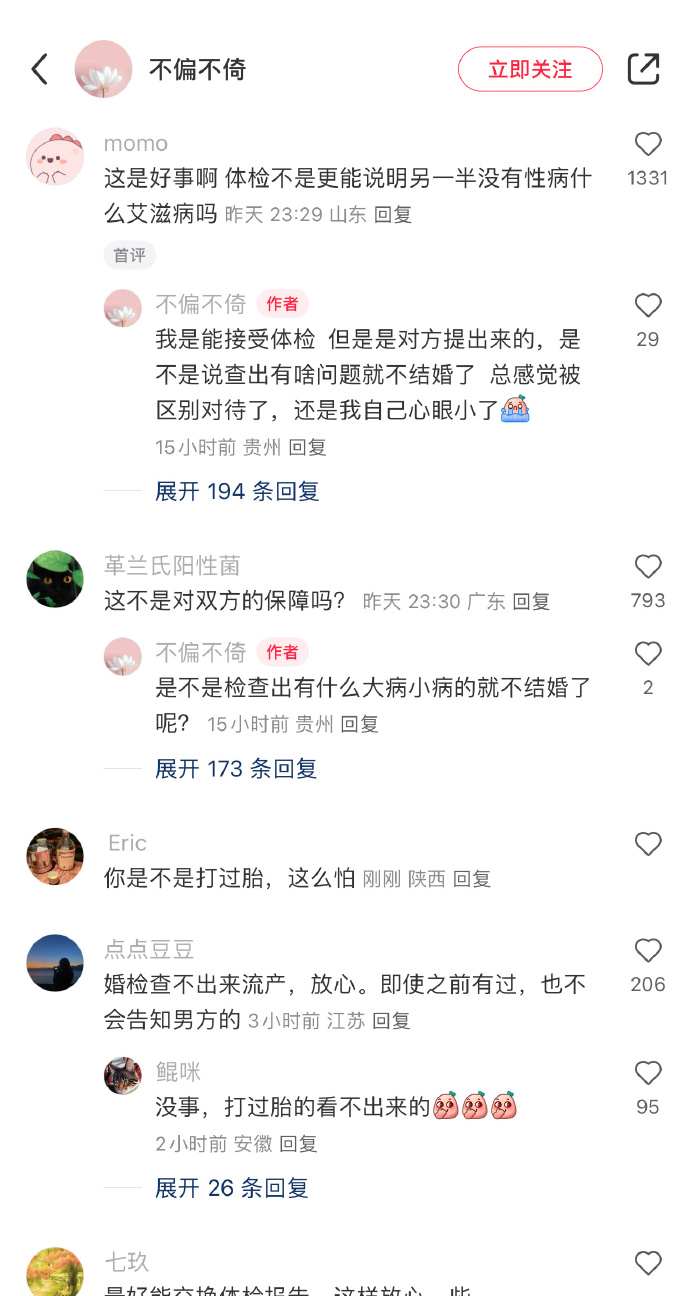690x1296 pixels.
Task: Like momo's comment
Action: tap(648, 145)
